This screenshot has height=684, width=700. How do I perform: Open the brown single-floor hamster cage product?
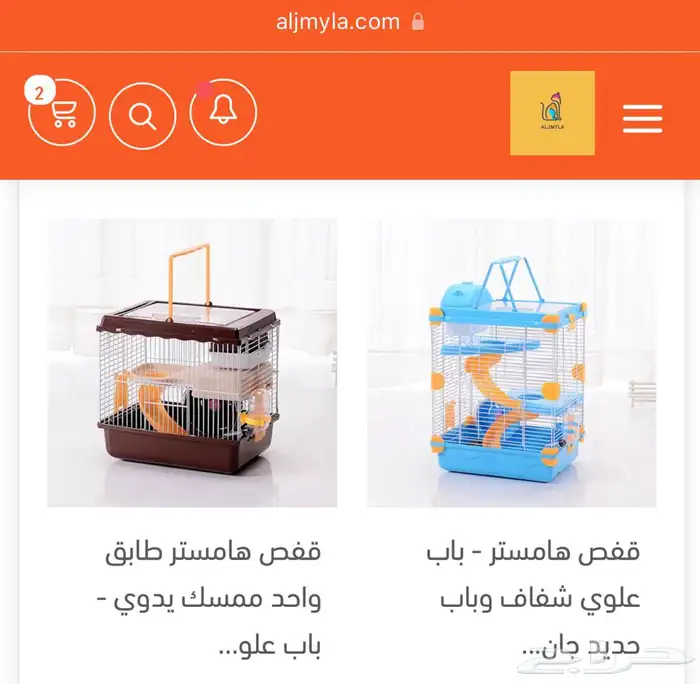(x=192, y=363)
